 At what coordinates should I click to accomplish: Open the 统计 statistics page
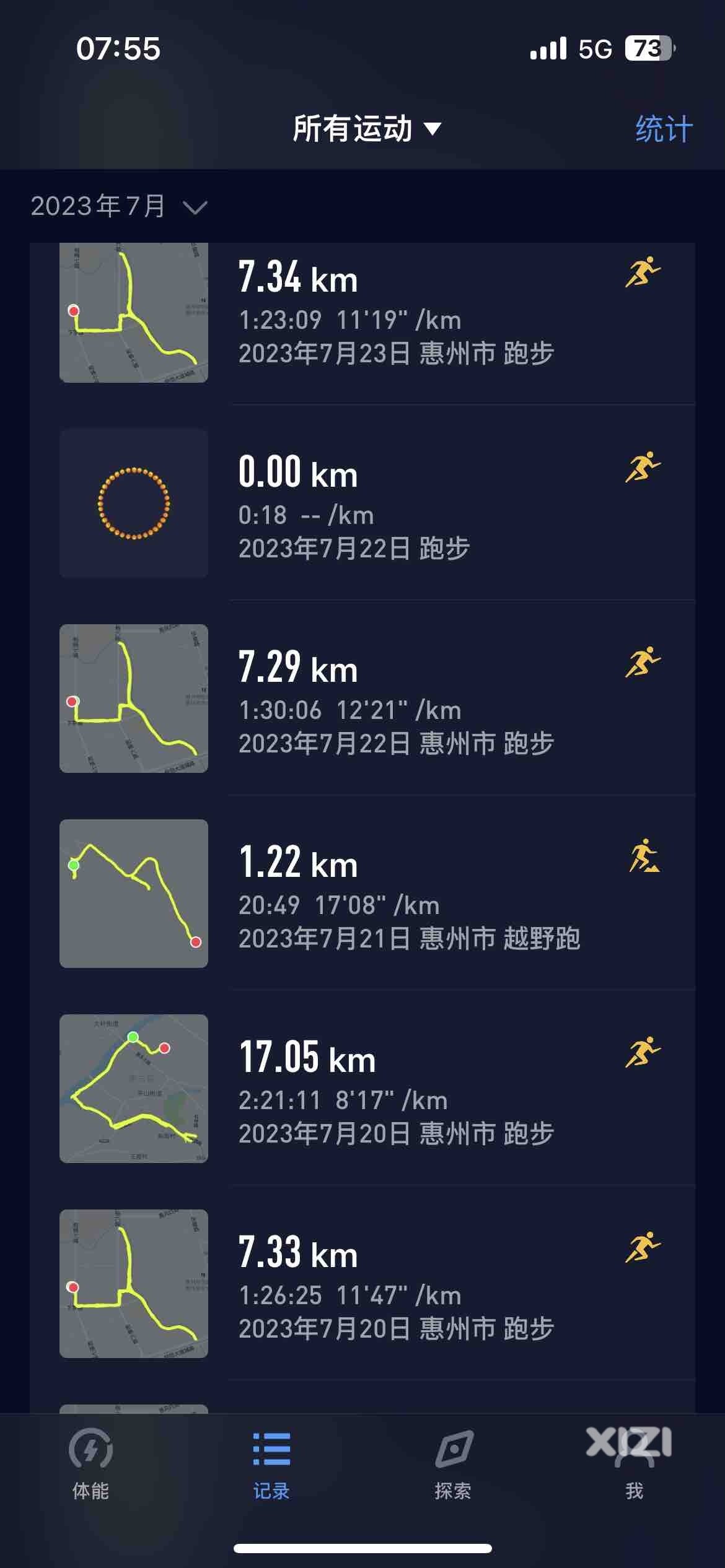click(x=664, y=129)
